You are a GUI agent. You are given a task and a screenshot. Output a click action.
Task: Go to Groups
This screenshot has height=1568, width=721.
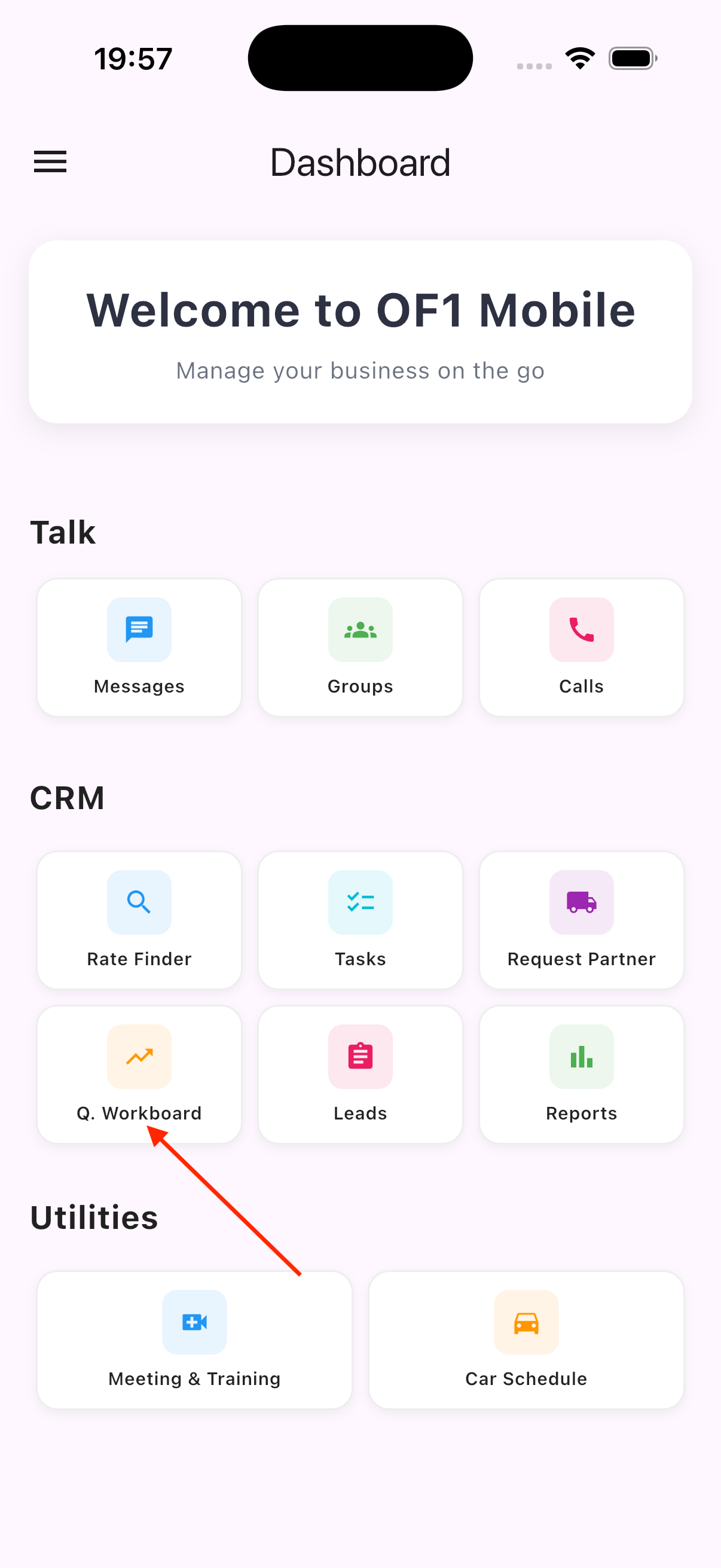[360, 647]
